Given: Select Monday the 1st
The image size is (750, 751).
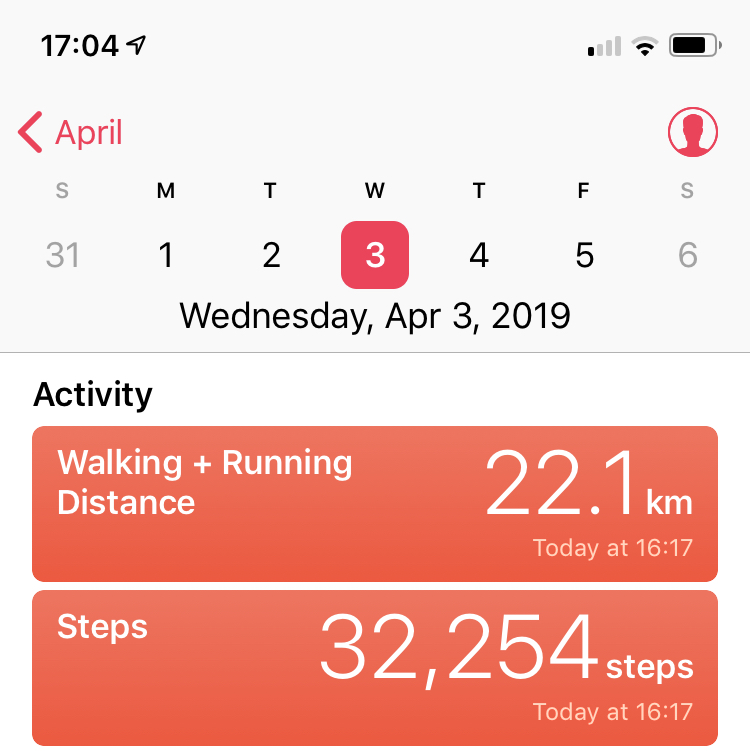Looking at the screenshot, I should pos(166,256).
